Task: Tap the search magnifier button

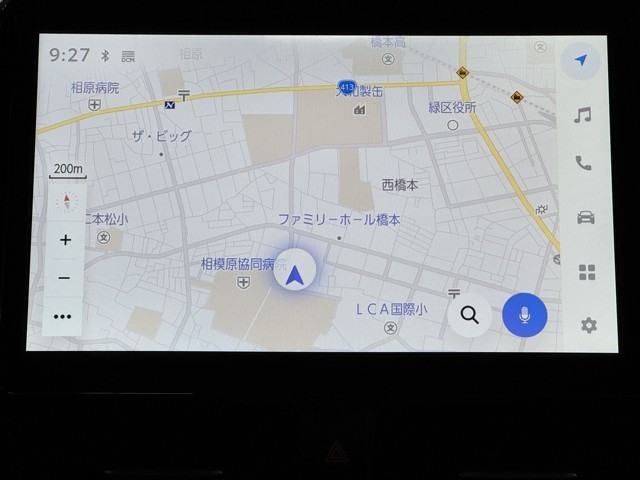Action: [469, 316]
